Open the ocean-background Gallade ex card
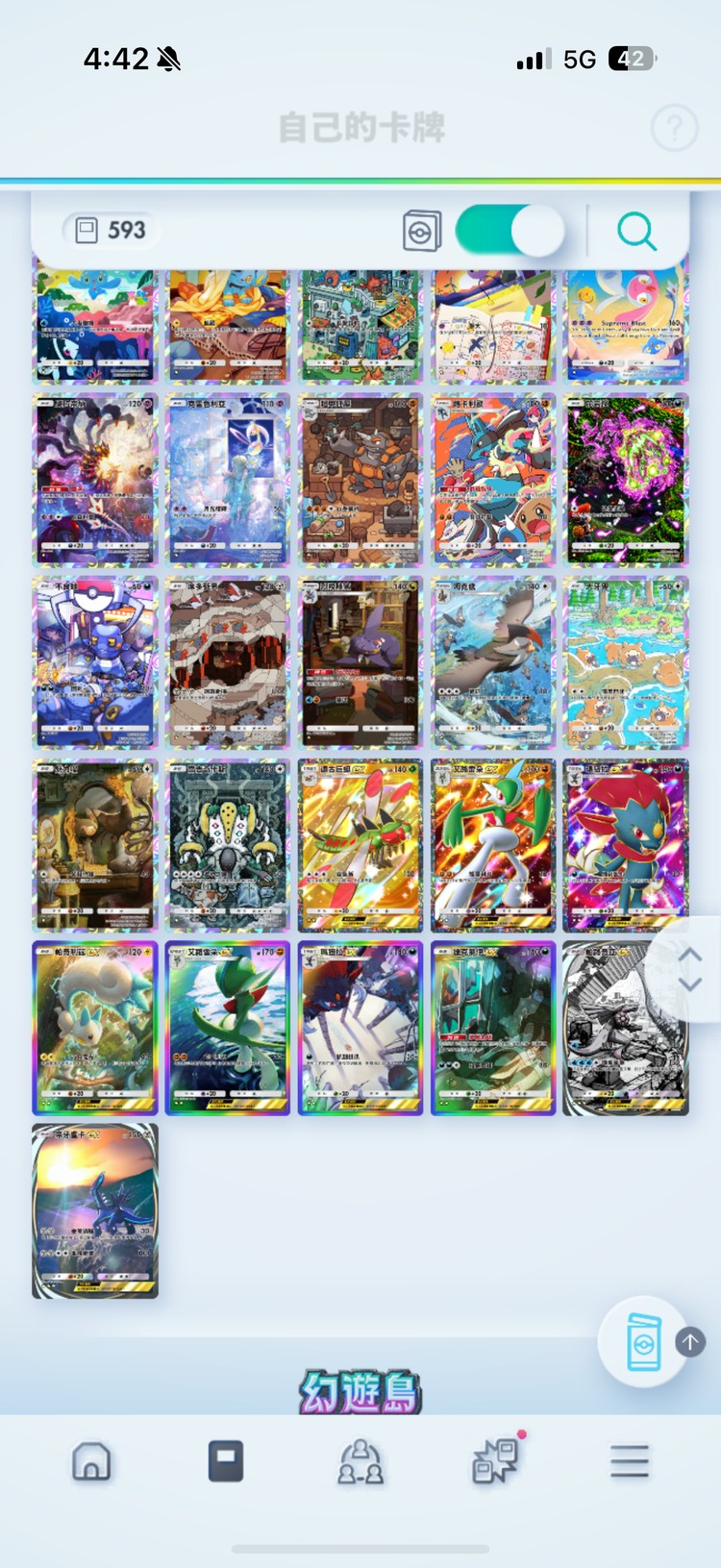The width and height of the screenshot is (721, 1568). (227, 1028)
